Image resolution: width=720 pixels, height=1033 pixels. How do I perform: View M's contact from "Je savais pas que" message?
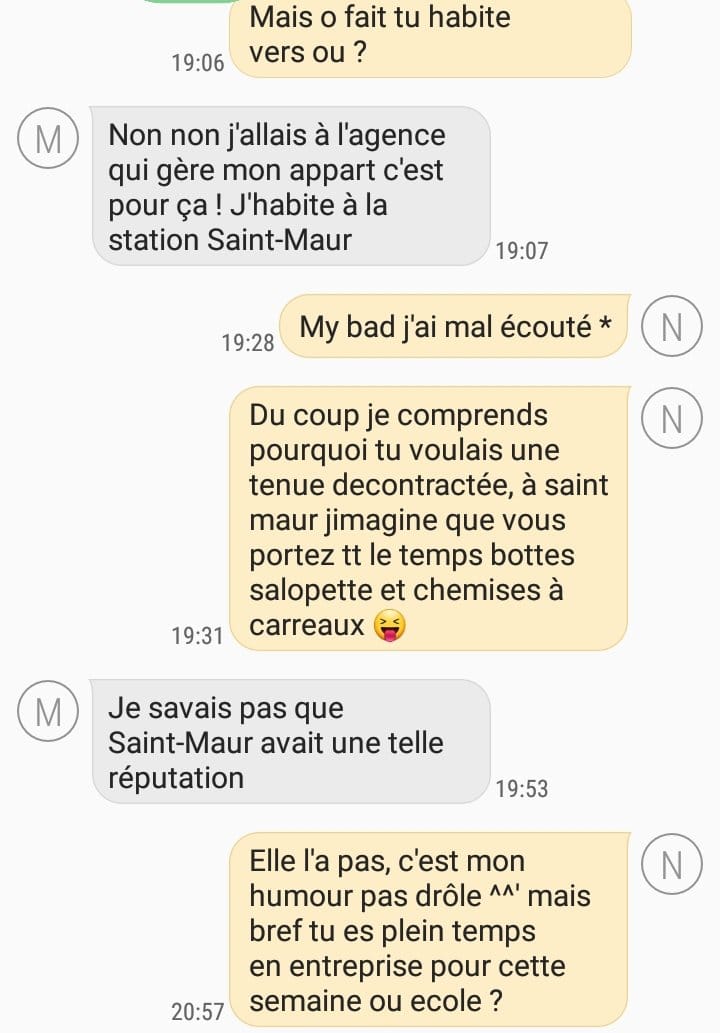(x=47, y=711)
